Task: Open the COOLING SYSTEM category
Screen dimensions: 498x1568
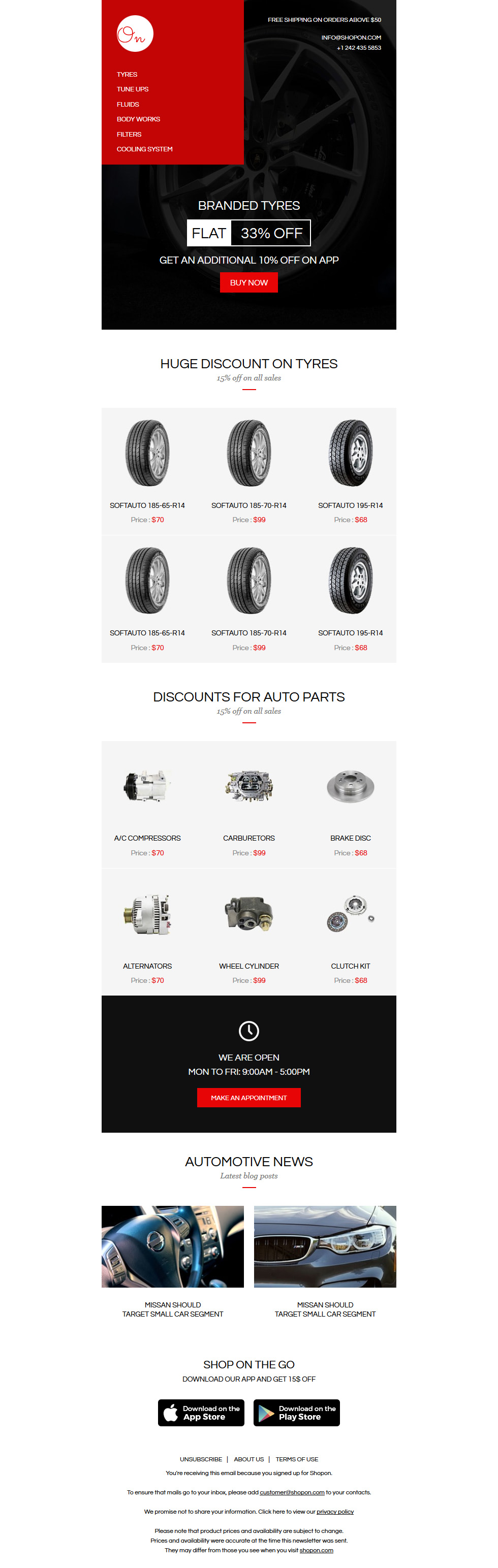Action: tap(144, 149)
